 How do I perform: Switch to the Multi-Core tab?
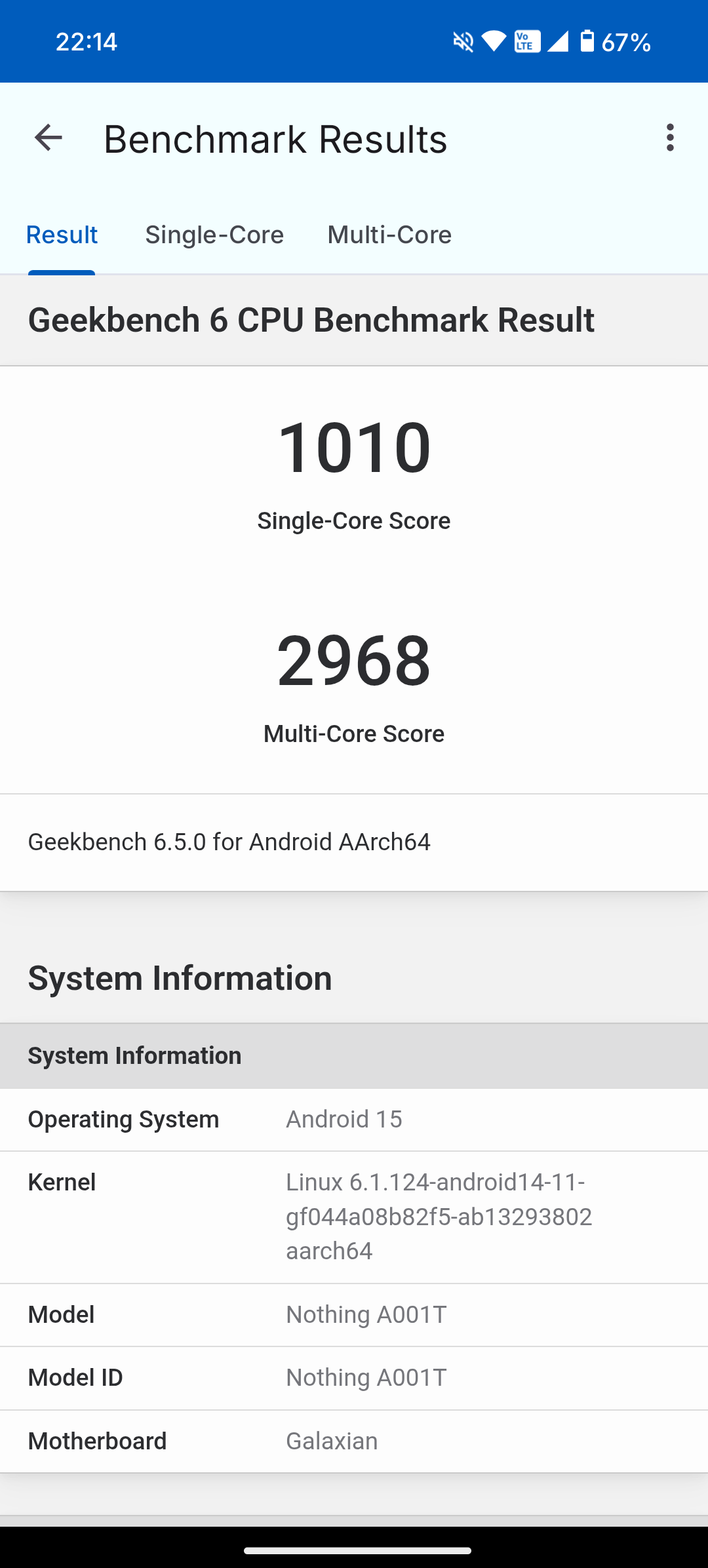(x=389, y=235)
